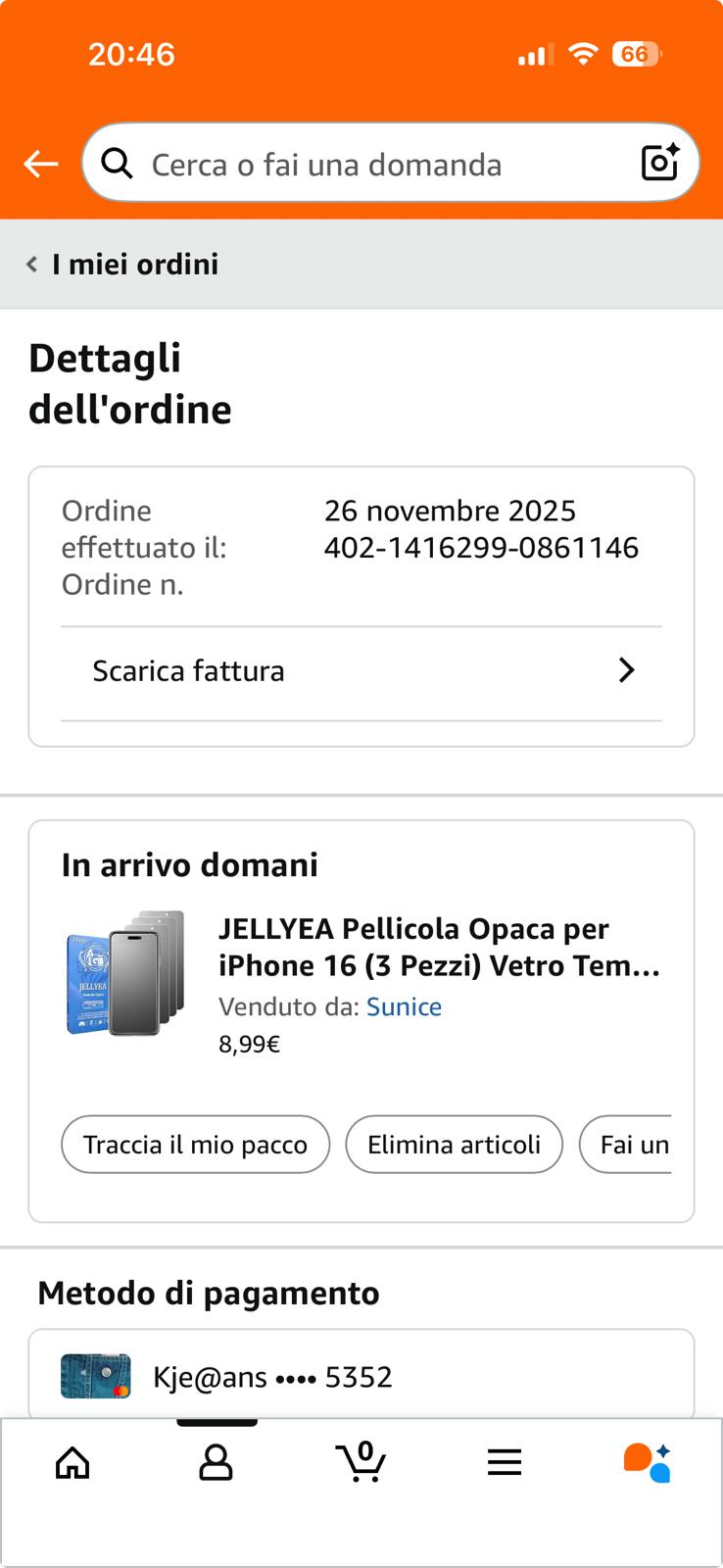
Task: Tap the search field 'Cerca o fai una domanda'
Action: 372,164
